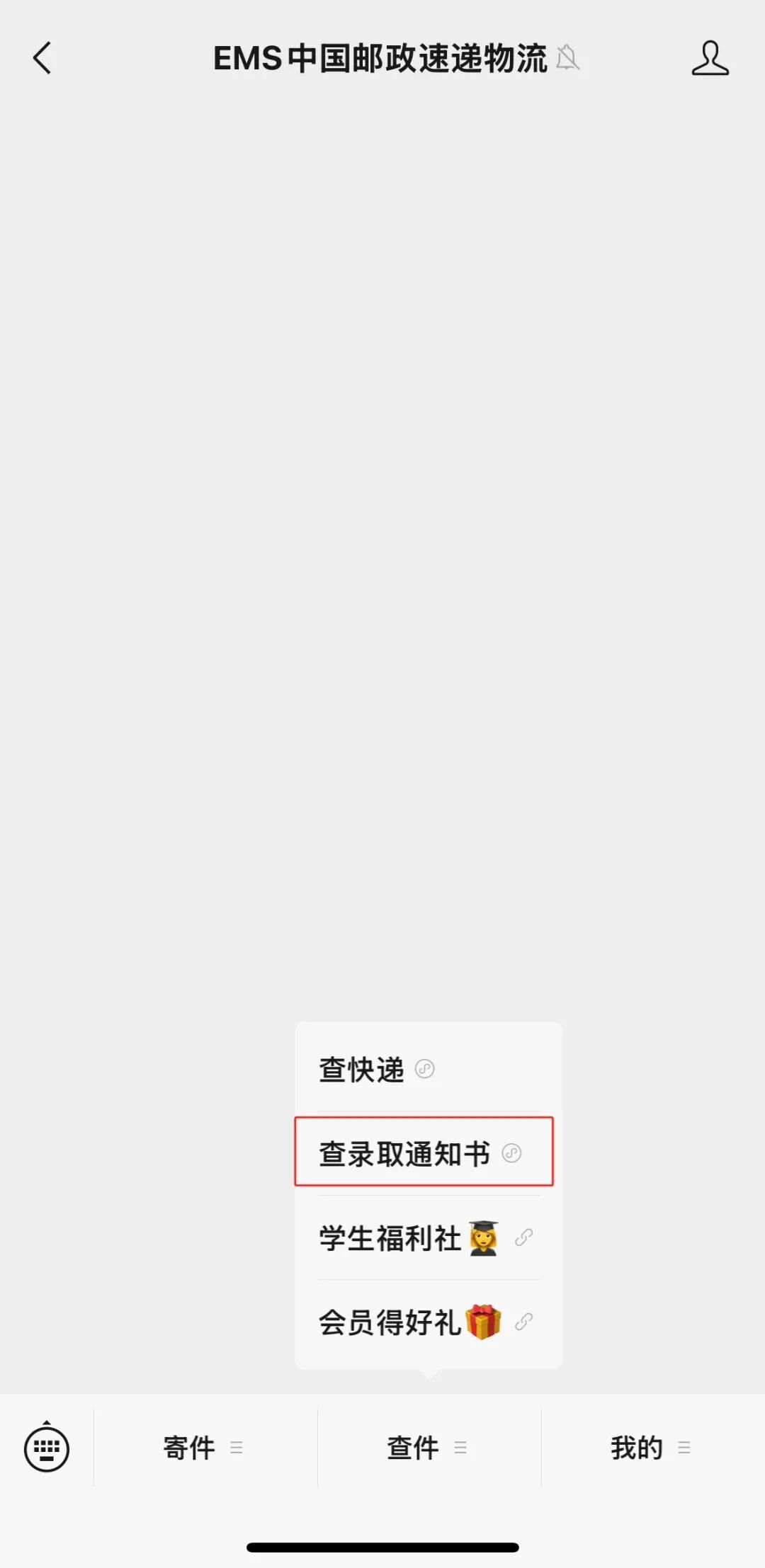Switch to keyboard input mode
765x1568 pixels.
tap(47, 1448)
